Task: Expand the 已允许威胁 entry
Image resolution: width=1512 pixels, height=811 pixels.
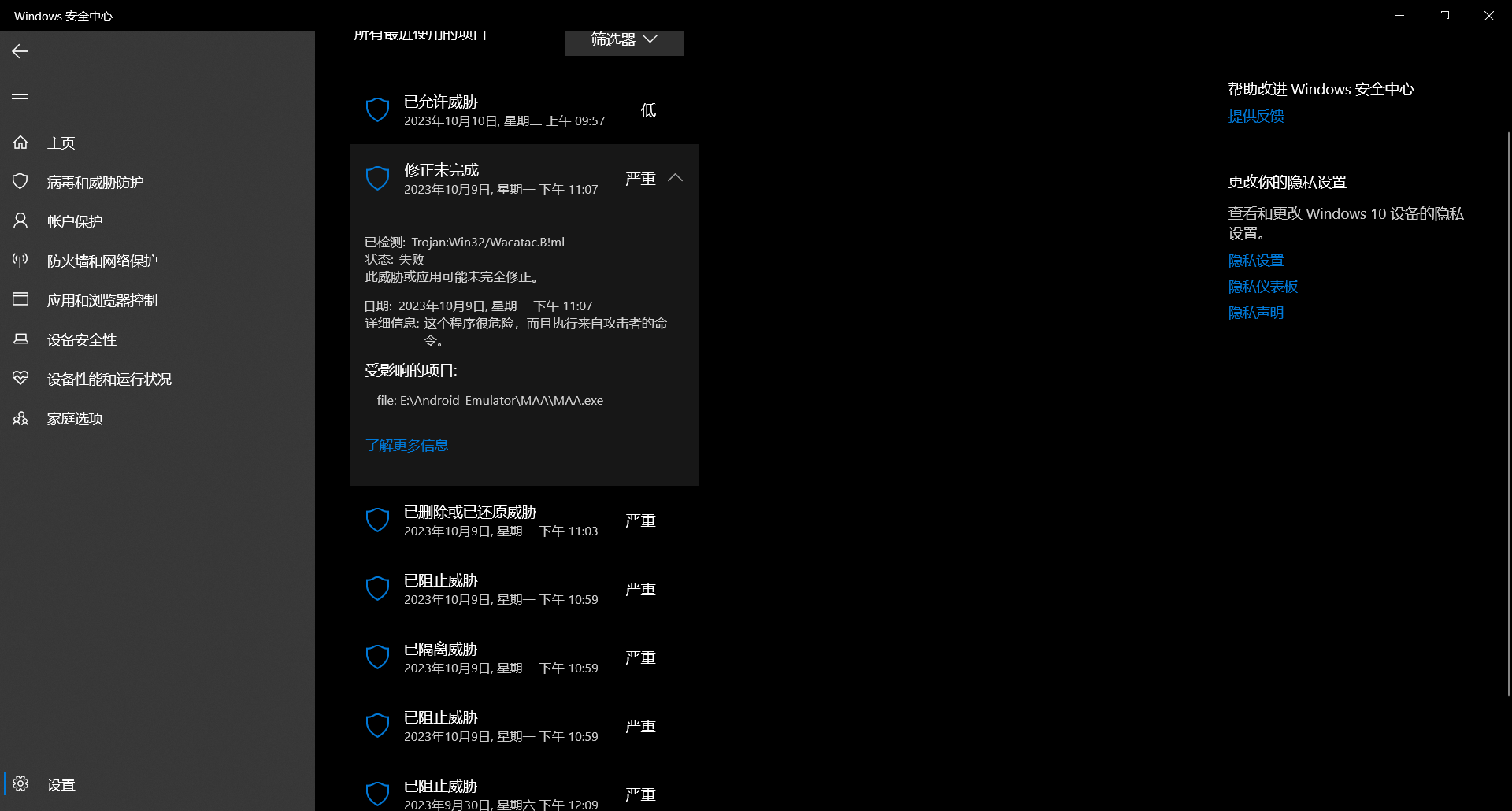Action: pyautogui.click(x=524, y=110)
